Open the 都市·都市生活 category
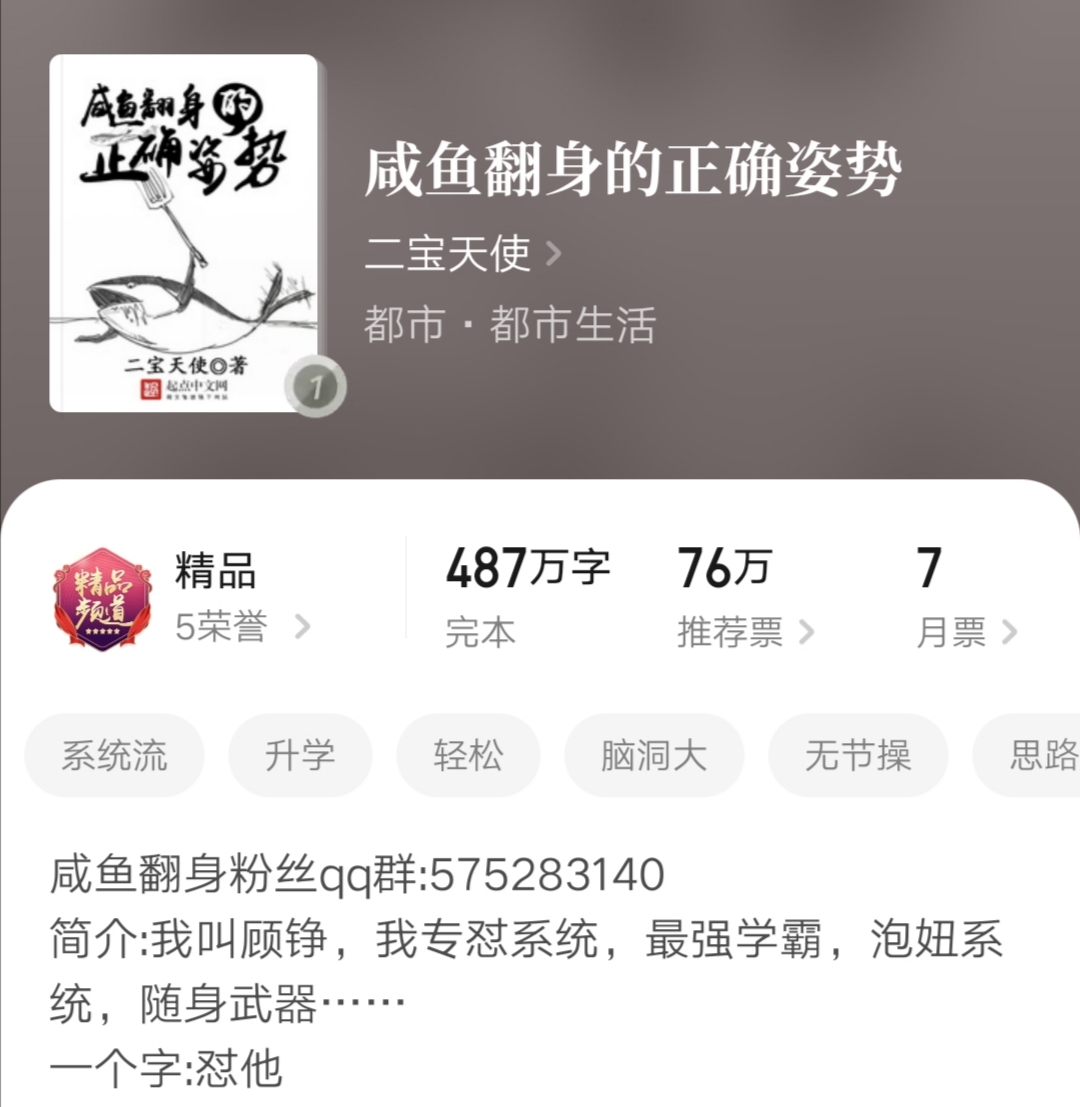This screenshot has width=1080, height=1107. [509, 325]
